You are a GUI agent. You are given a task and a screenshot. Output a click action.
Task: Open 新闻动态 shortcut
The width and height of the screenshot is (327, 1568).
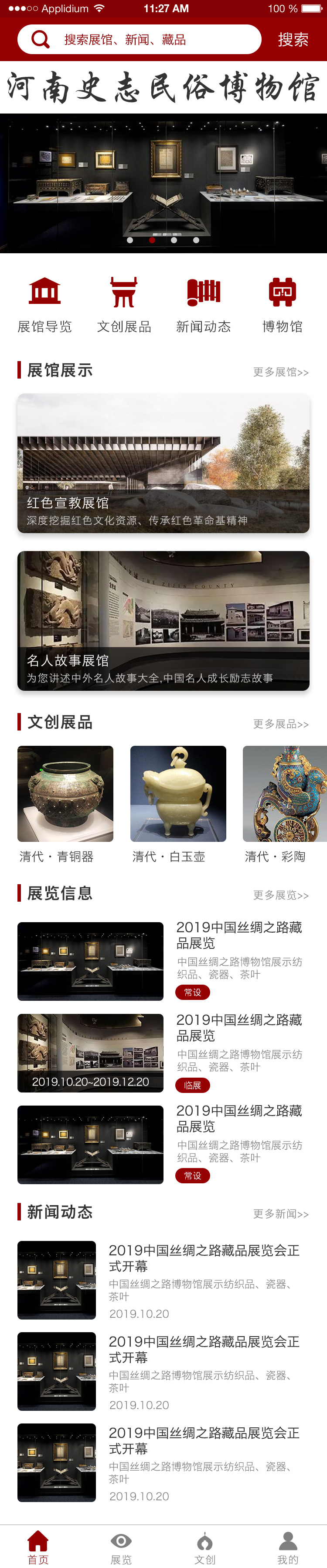coord(203,305)
